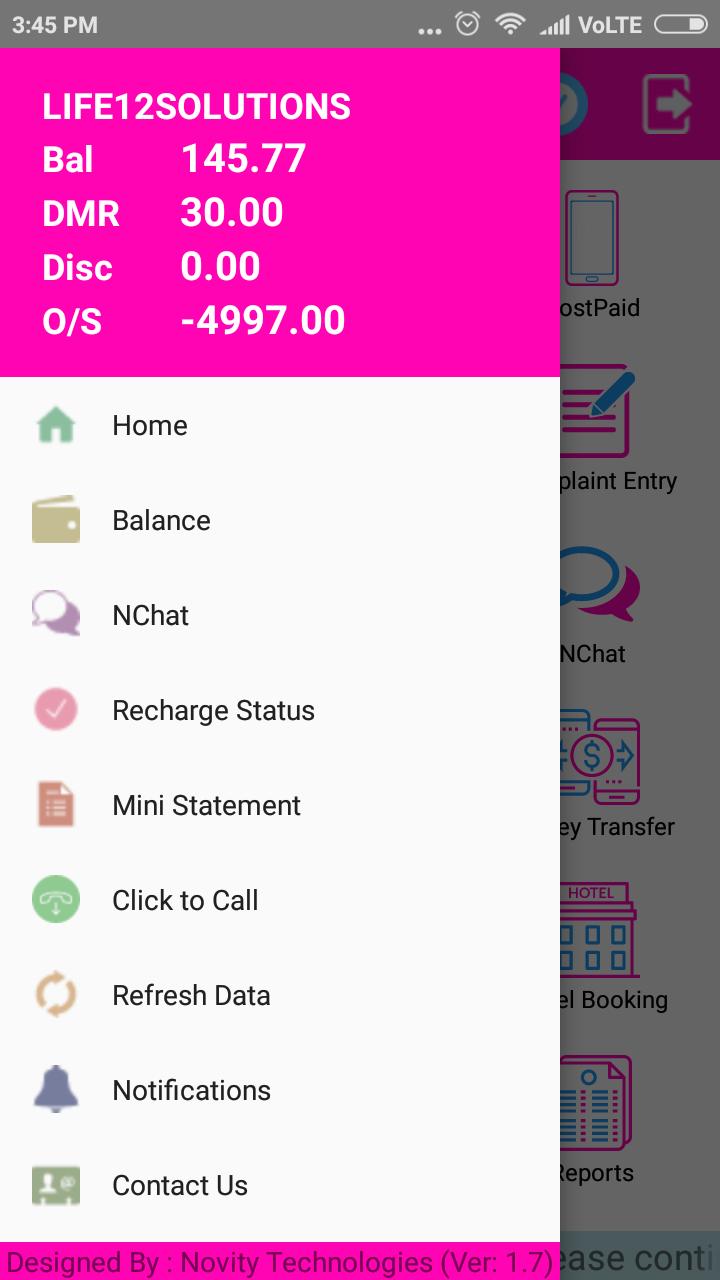The width and height of the screenshot is (720, 1280).
Task: Open NChat from the drawer menu
Action: click(x=150, y=616)
